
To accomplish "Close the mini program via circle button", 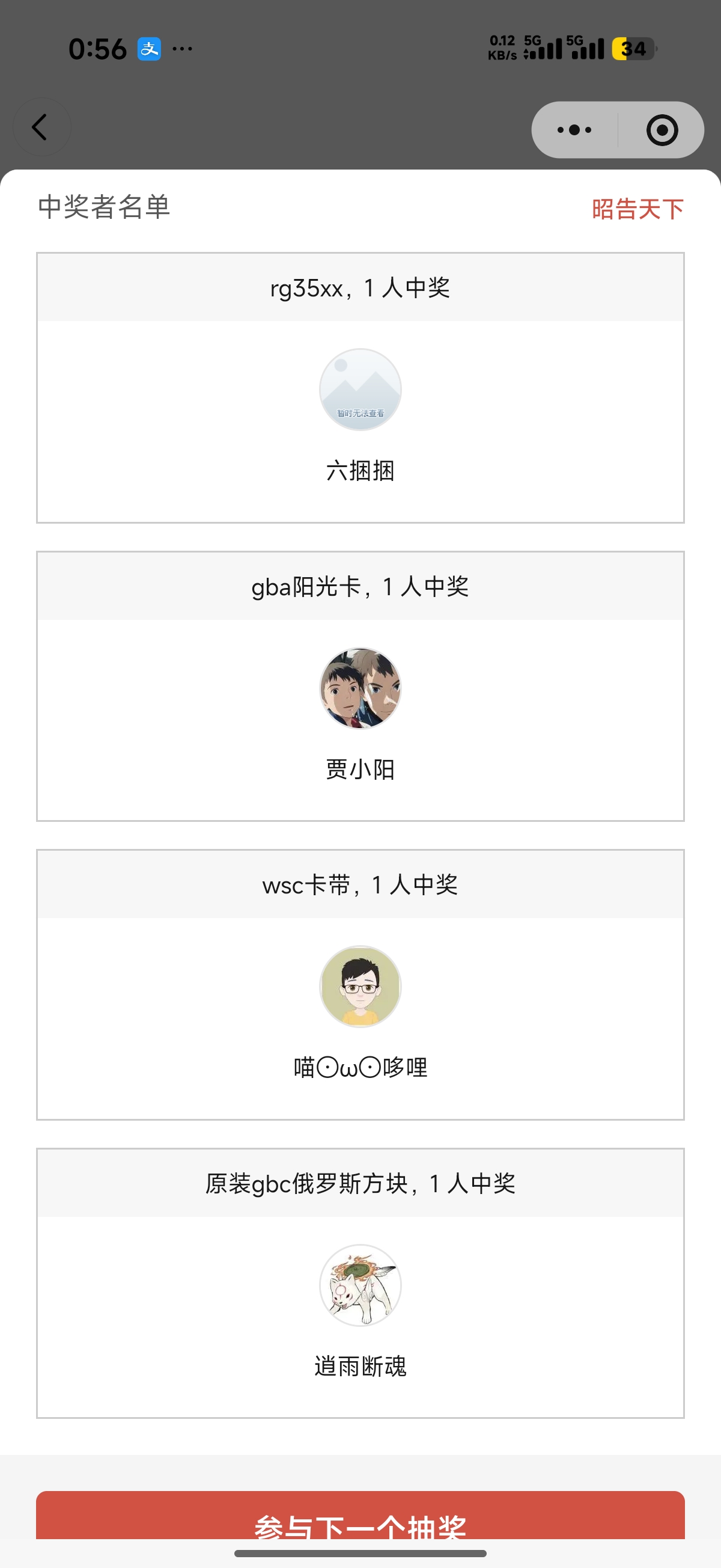I will coord(662,130).
